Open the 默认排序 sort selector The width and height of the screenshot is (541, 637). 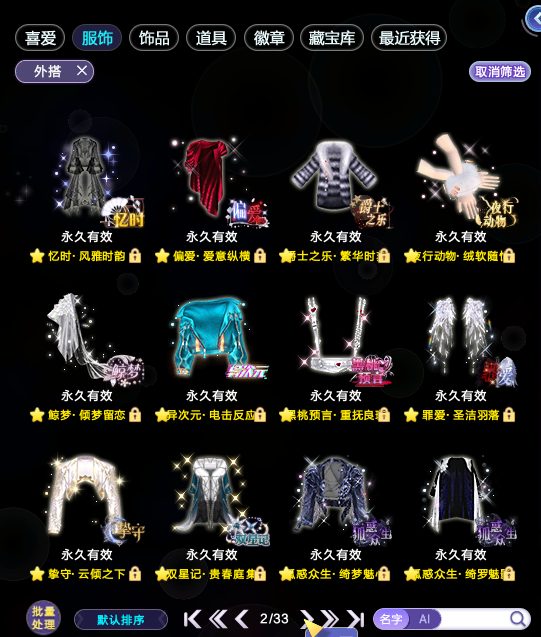[121, 620]
